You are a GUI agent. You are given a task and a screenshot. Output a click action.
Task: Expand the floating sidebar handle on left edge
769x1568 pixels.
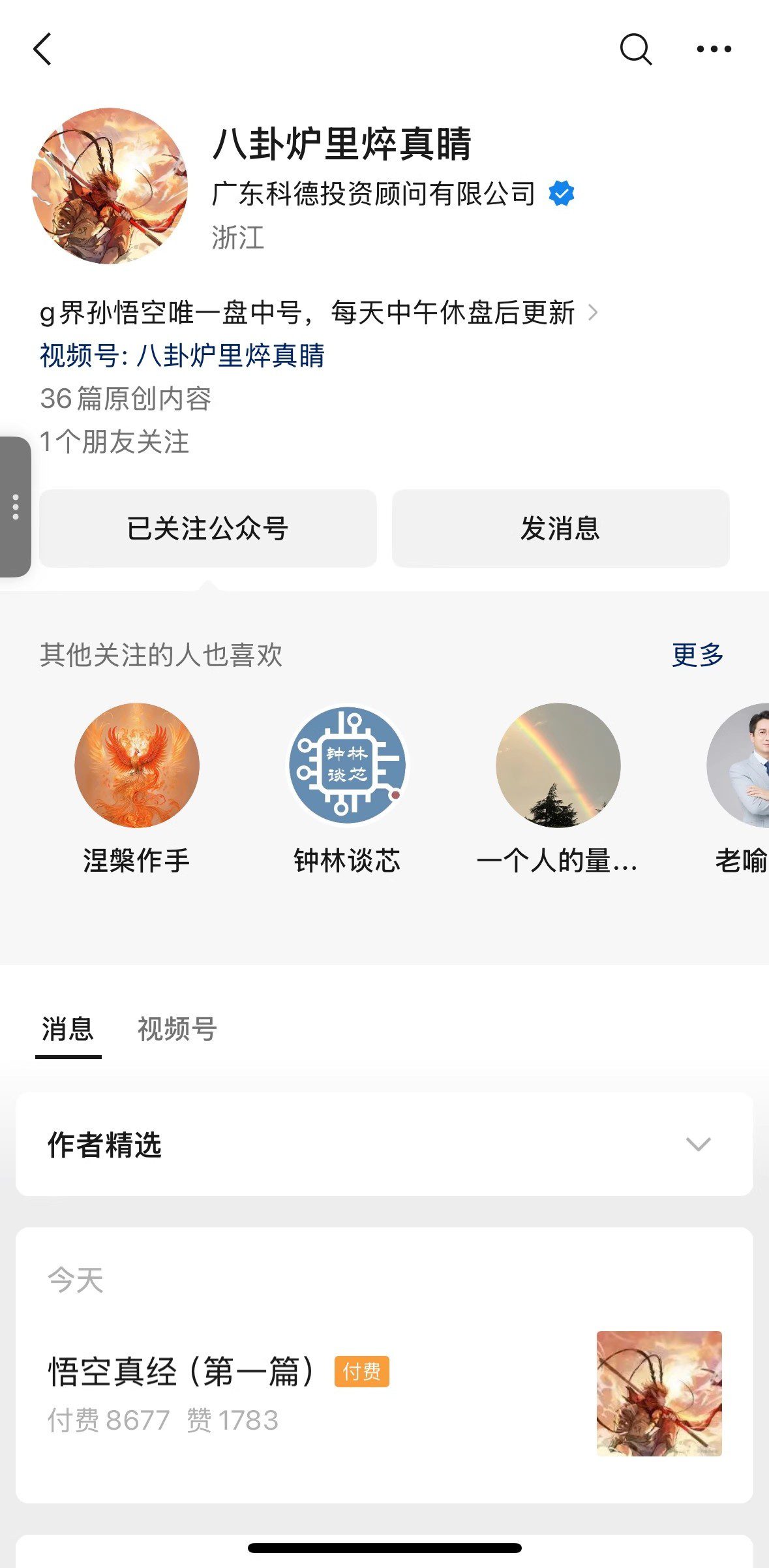pyautogui.click(x=16, y=506)
